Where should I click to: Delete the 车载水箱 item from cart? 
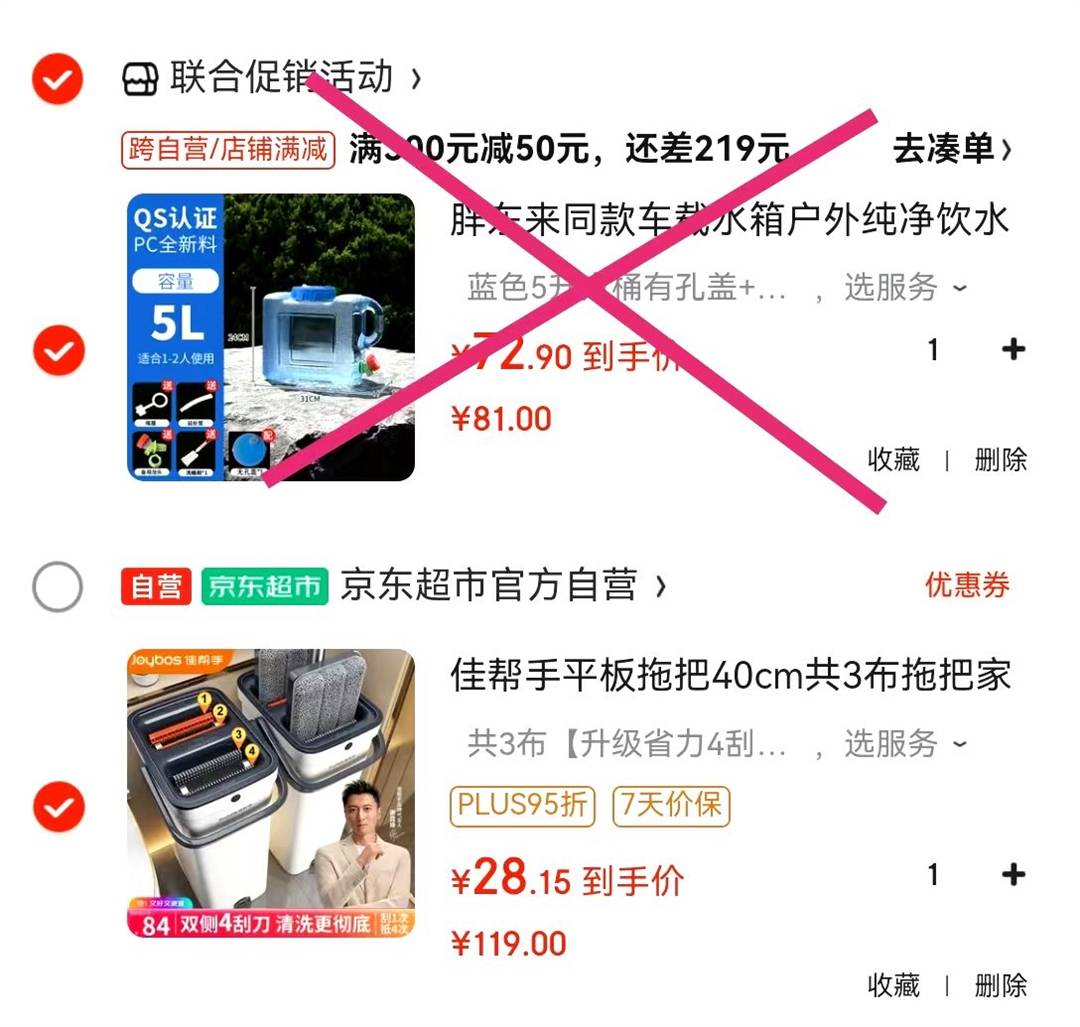(x=1000, y=459)
